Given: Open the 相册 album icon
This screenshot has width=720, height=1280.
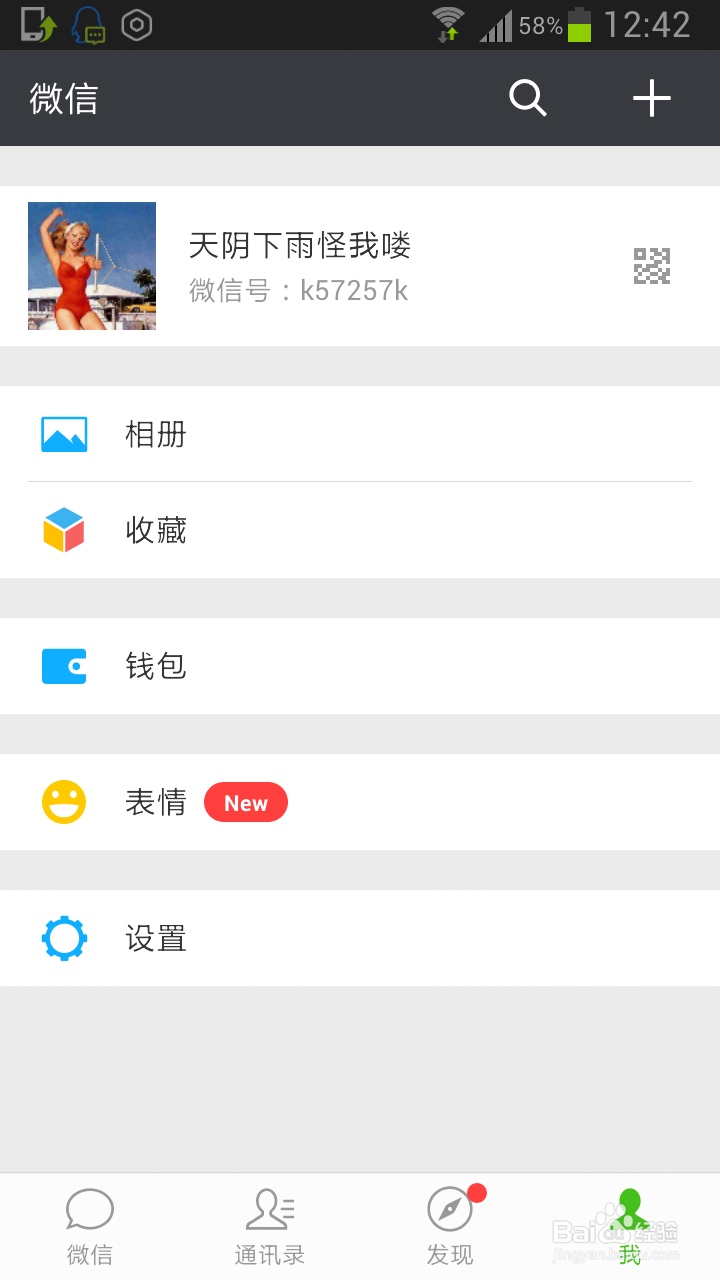Looking at the screenshot, I should point(63,434).
